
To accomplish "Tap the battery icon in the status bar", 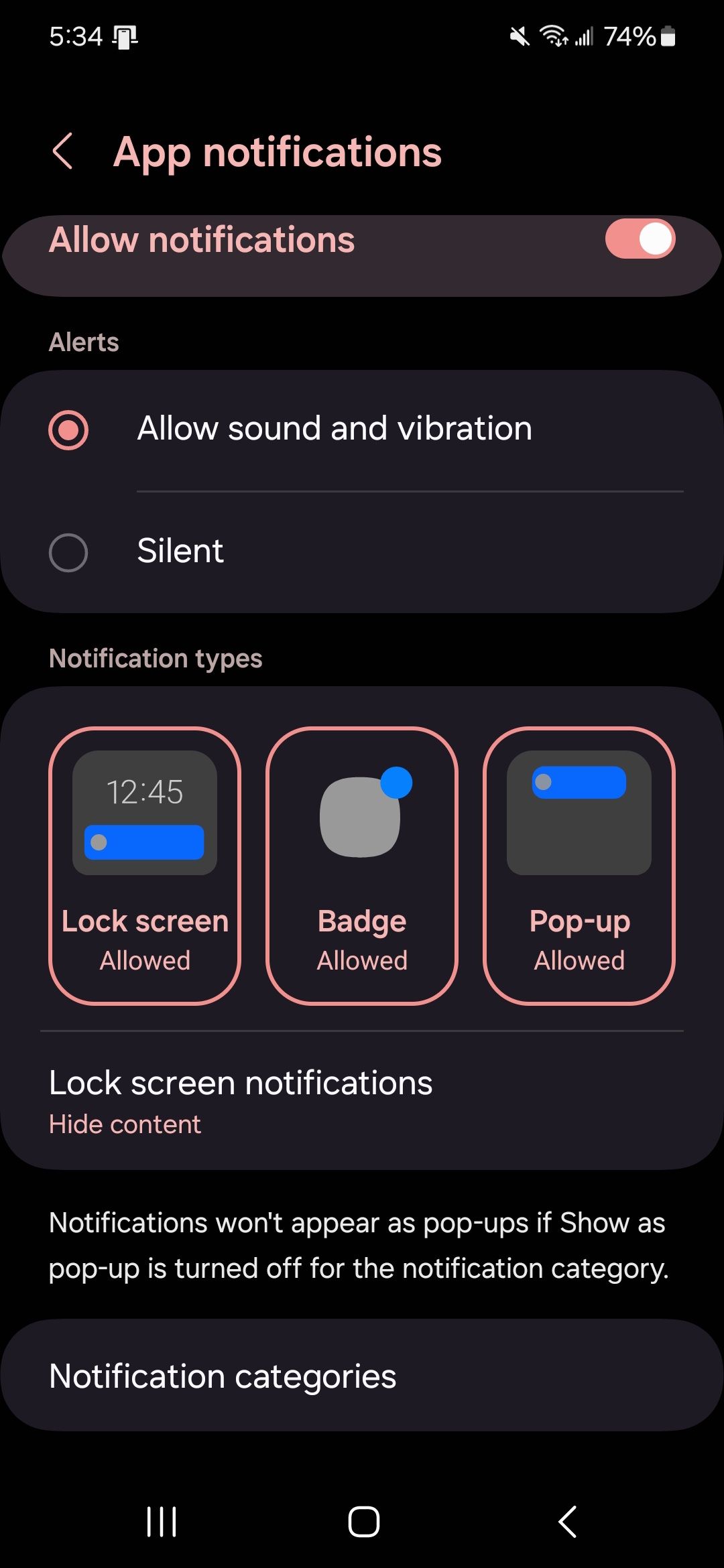I will click(x=668, y=37).
